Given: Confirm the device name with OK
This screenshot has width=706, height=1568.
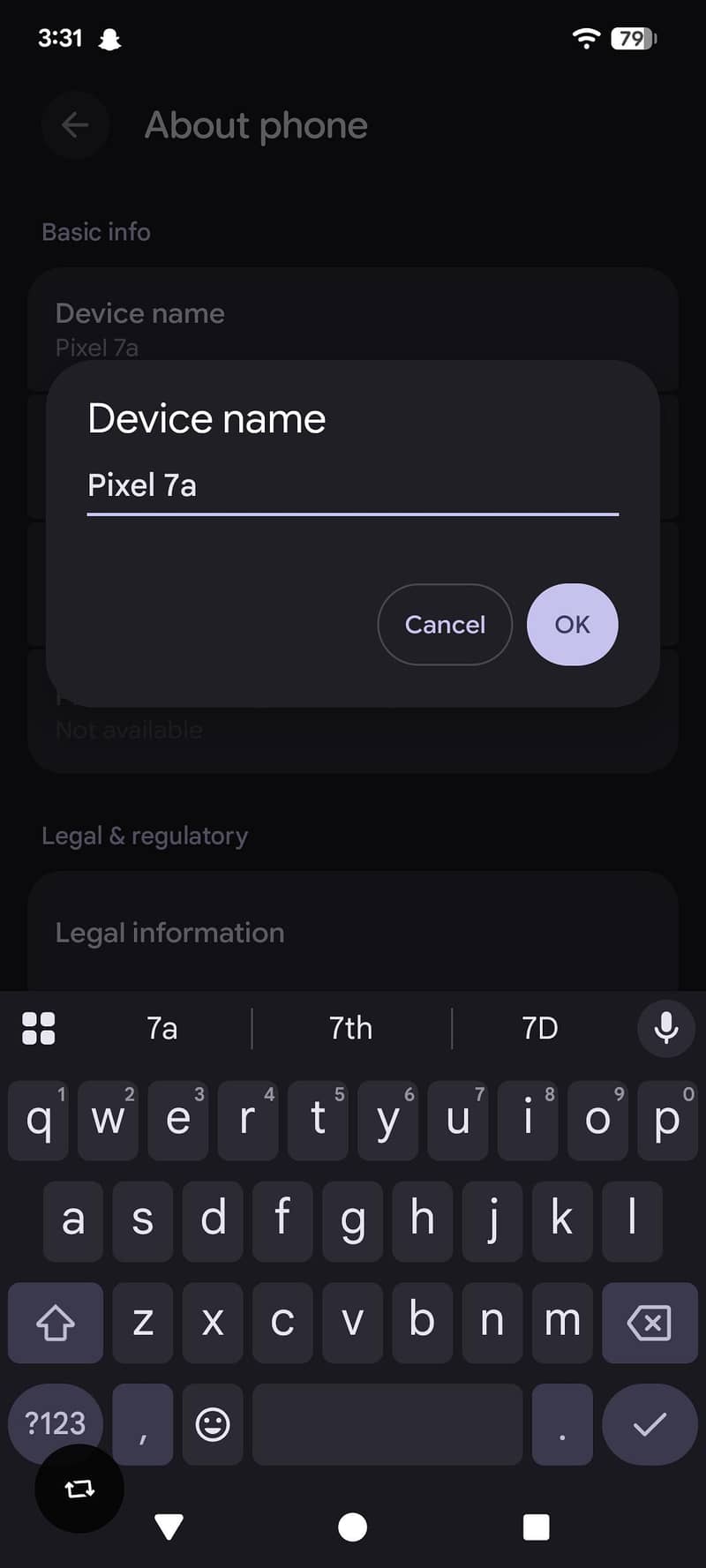Looking at the screenshot, I should click(572, 625).
